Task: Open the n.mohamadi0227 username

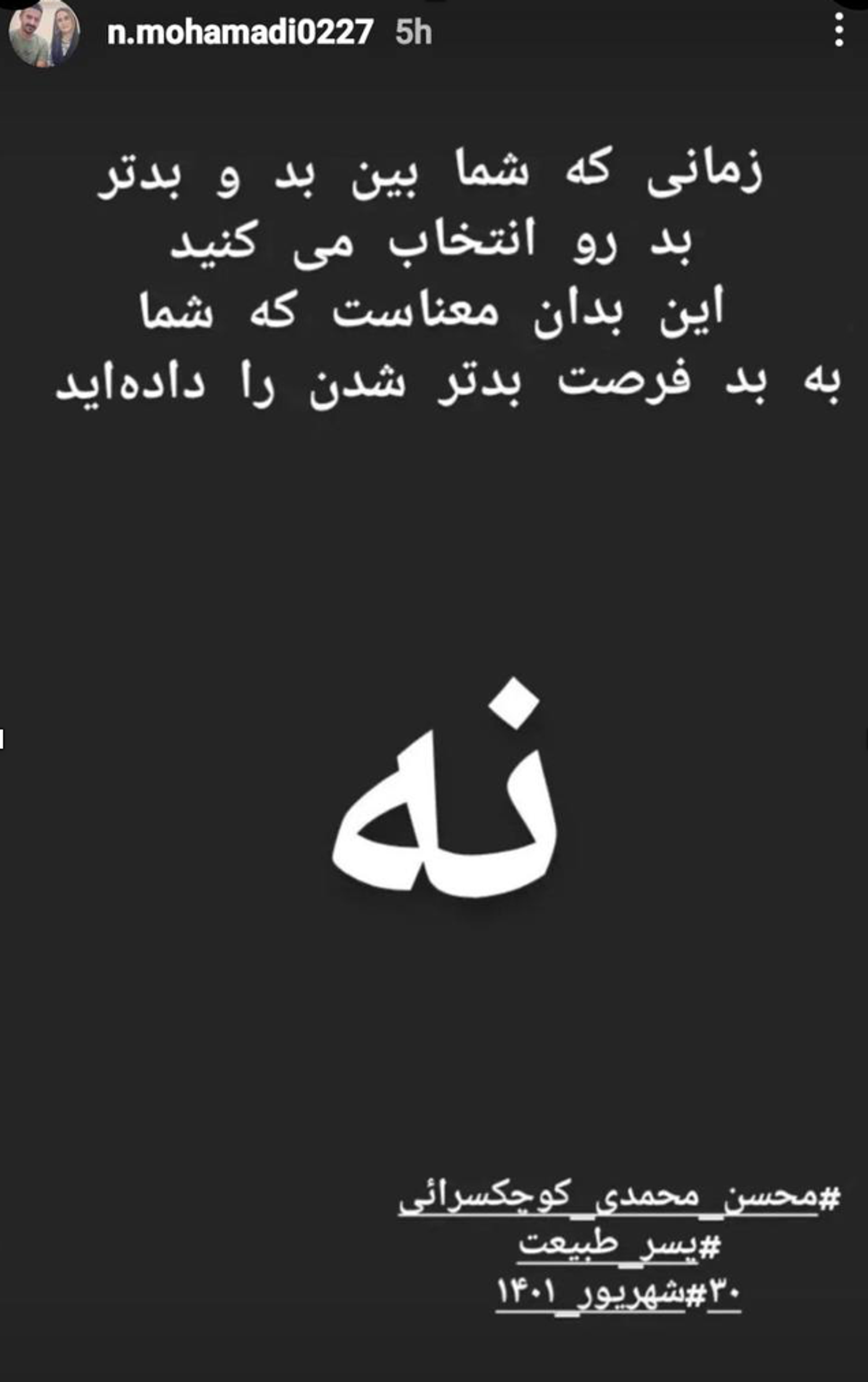Action: click(240, 32)
